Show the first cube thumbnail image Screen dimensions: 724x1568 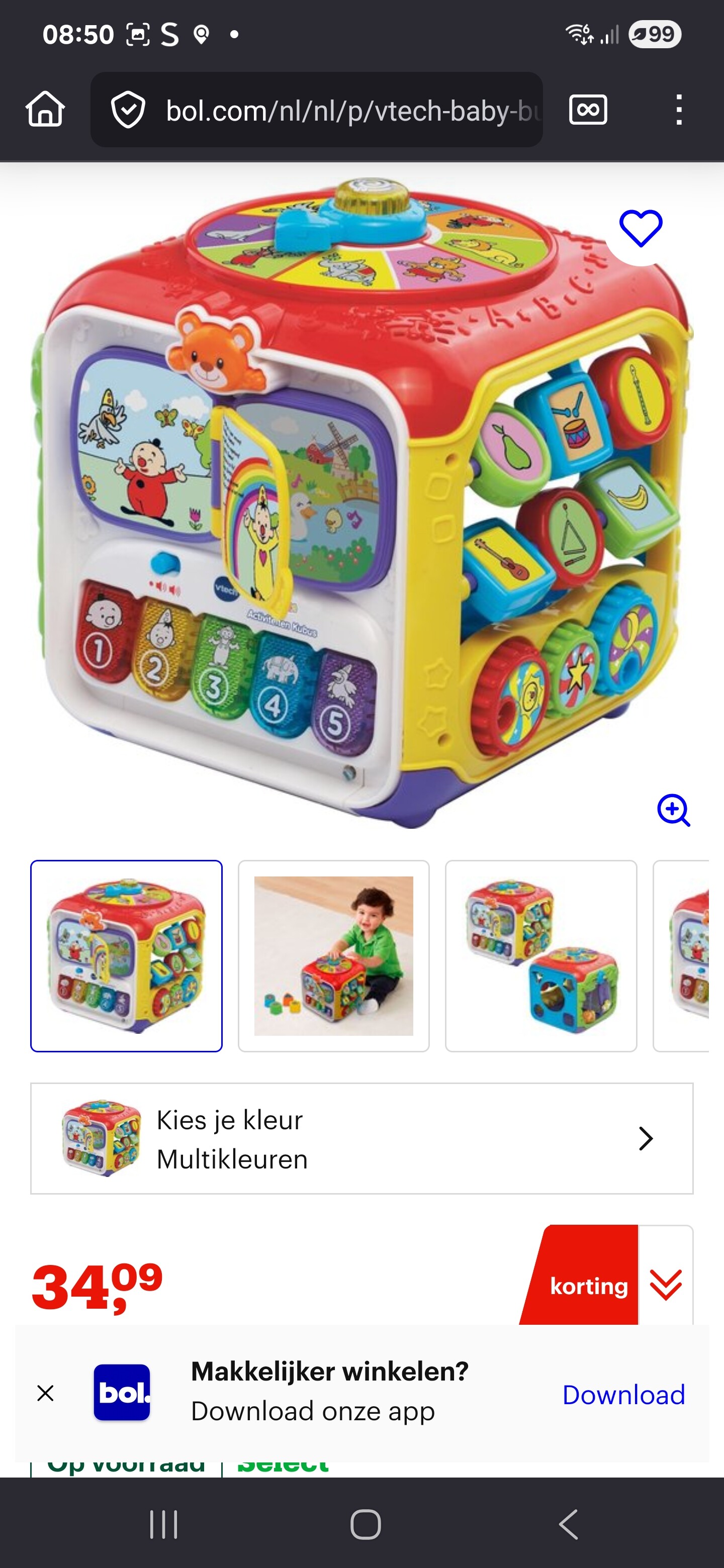pos(127,956)
